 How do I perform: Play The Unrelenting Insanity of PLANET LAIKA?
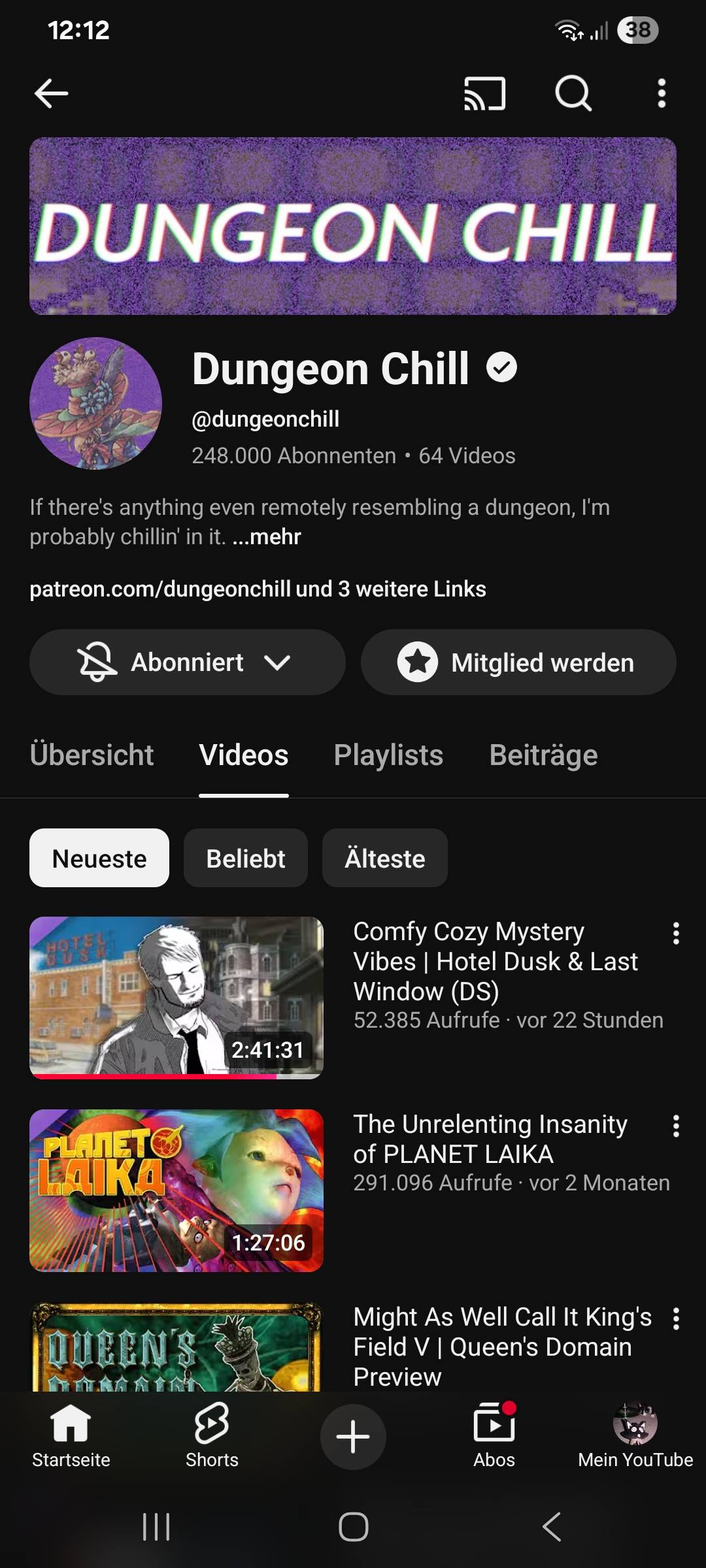pos(176,1190)
